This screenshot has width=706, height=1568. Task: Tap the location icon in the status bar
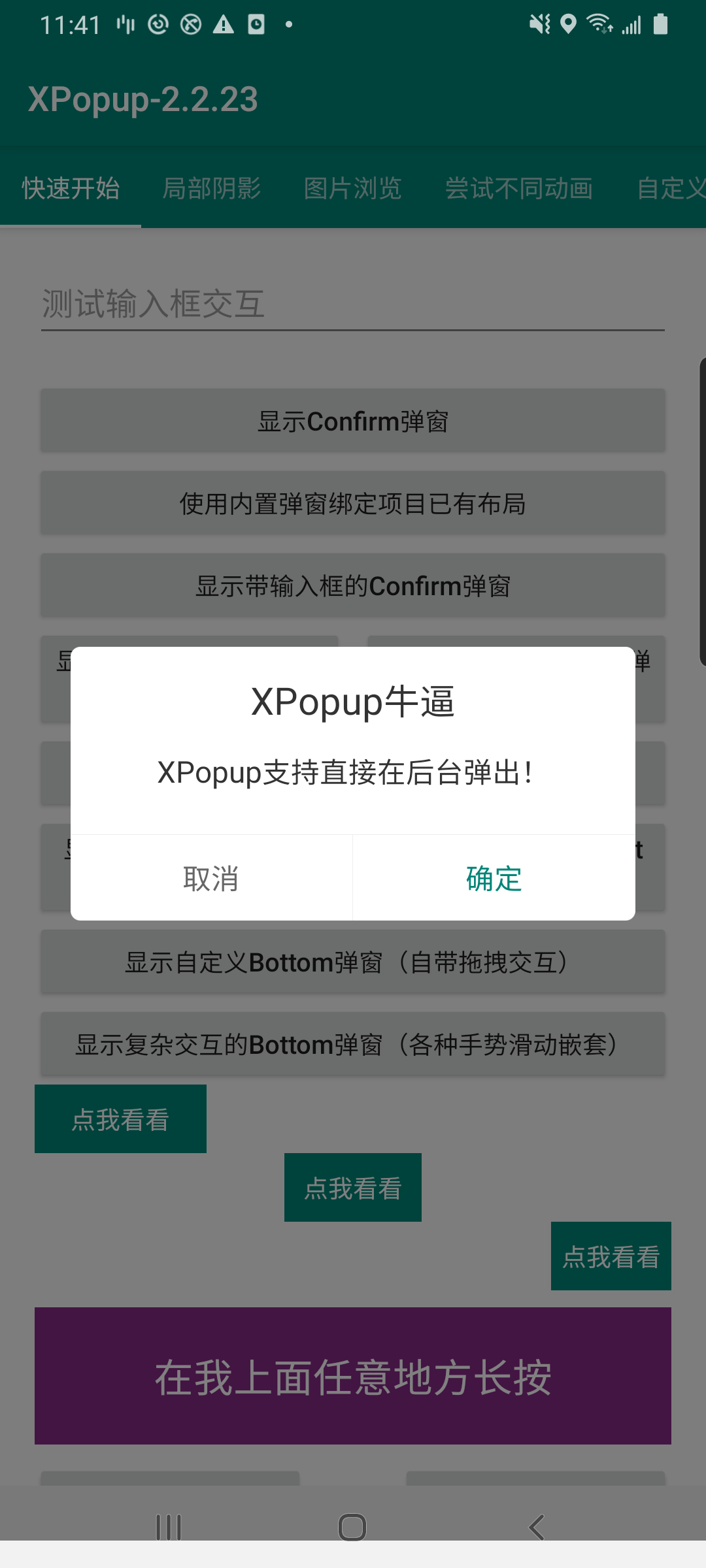pyautogui.click(x=566, y=24)
